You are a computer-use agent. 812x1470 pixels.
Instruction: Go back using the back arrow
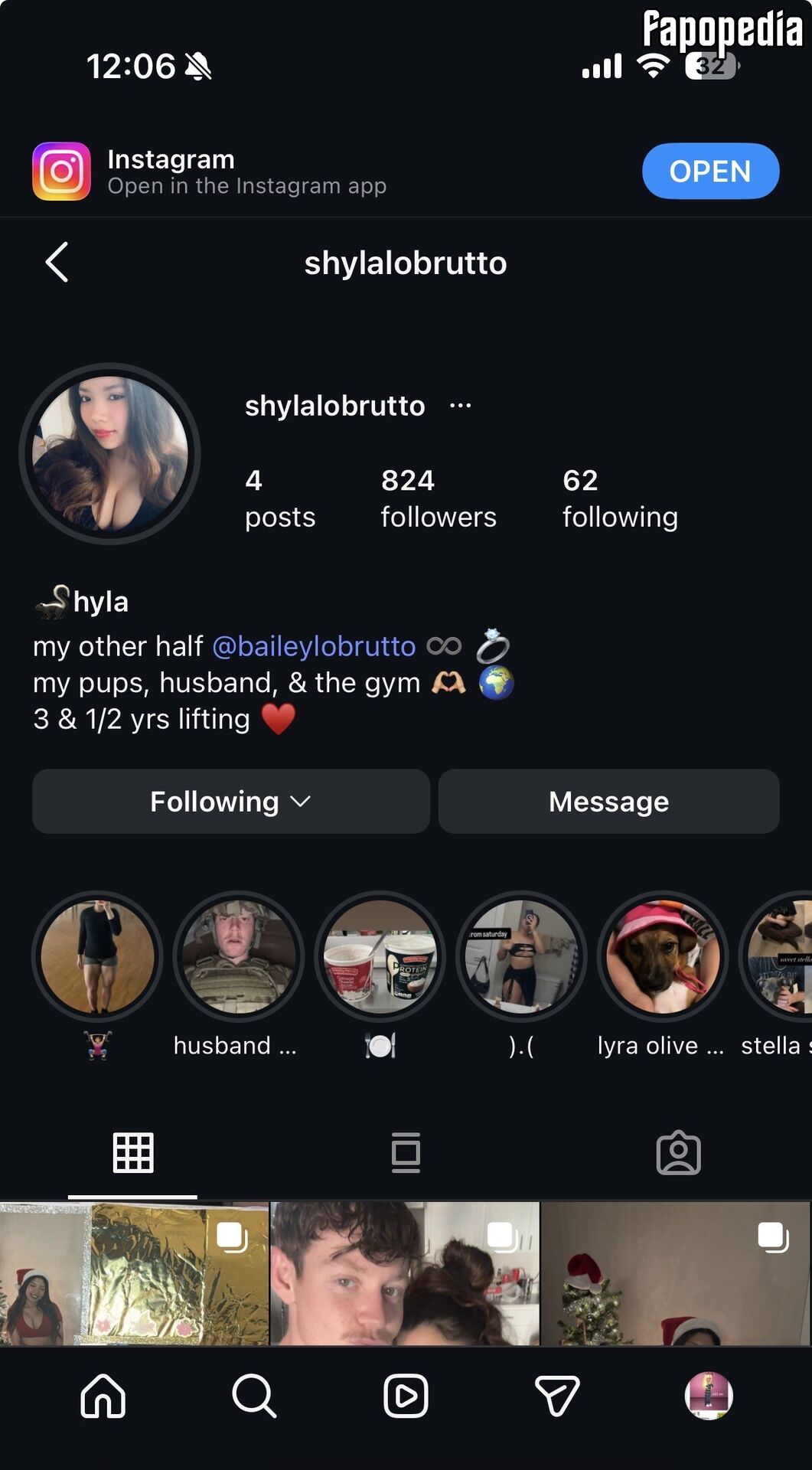click(57, 263)
